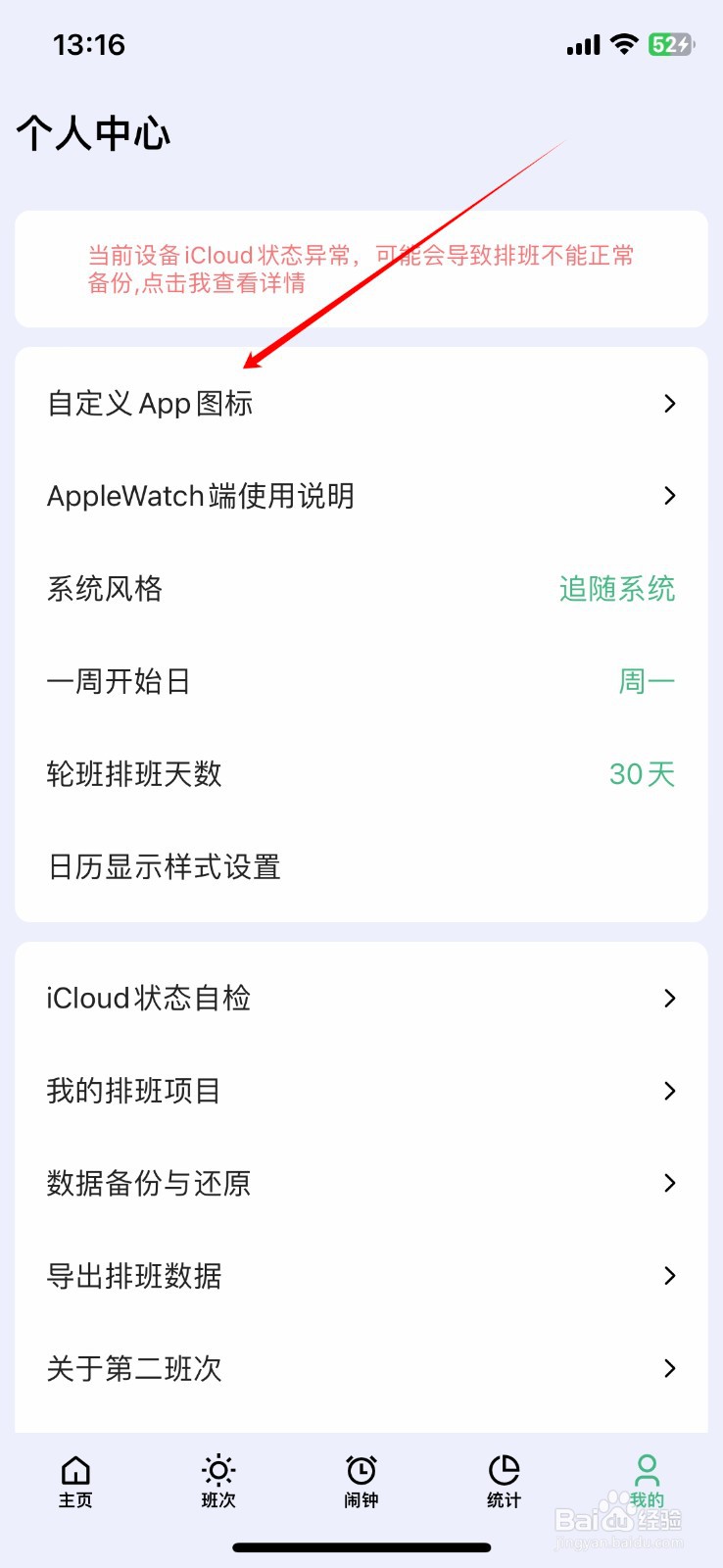
Task: Change 一周开始日 setting
Action: pyautogui.click(x=361, y=681)
